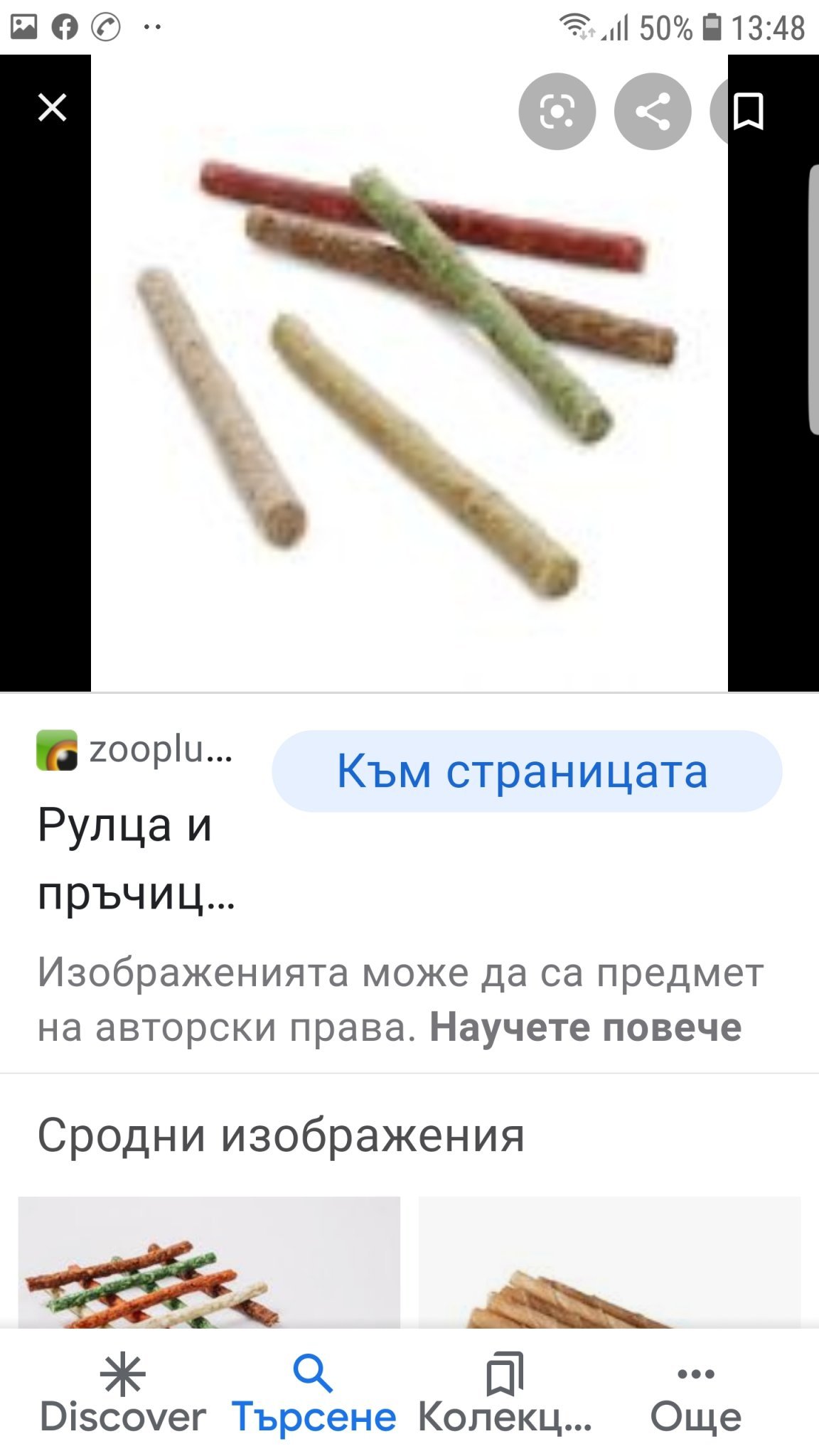
Task: Switch to the Търсене tab
Action: click(x=314, y=1393)
